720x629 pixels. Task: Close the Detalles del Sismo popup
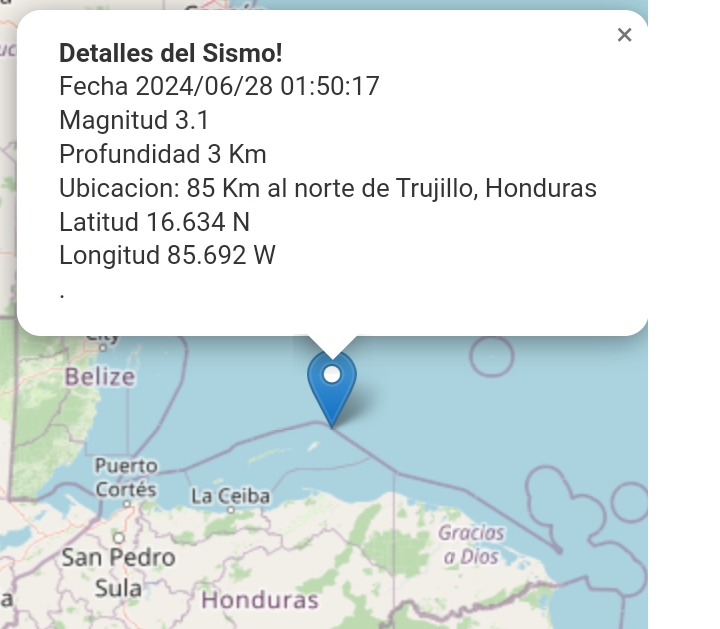625,36
